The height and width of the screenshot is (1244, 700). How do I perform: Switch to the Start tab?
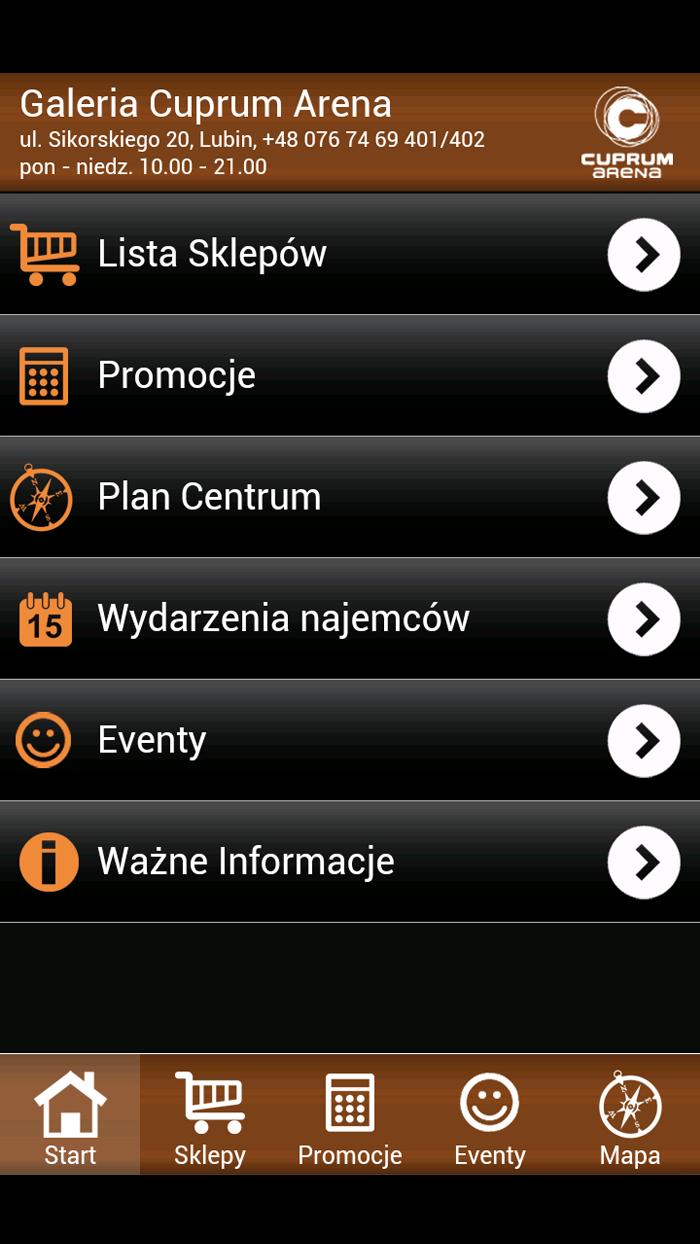(70, 1116)
